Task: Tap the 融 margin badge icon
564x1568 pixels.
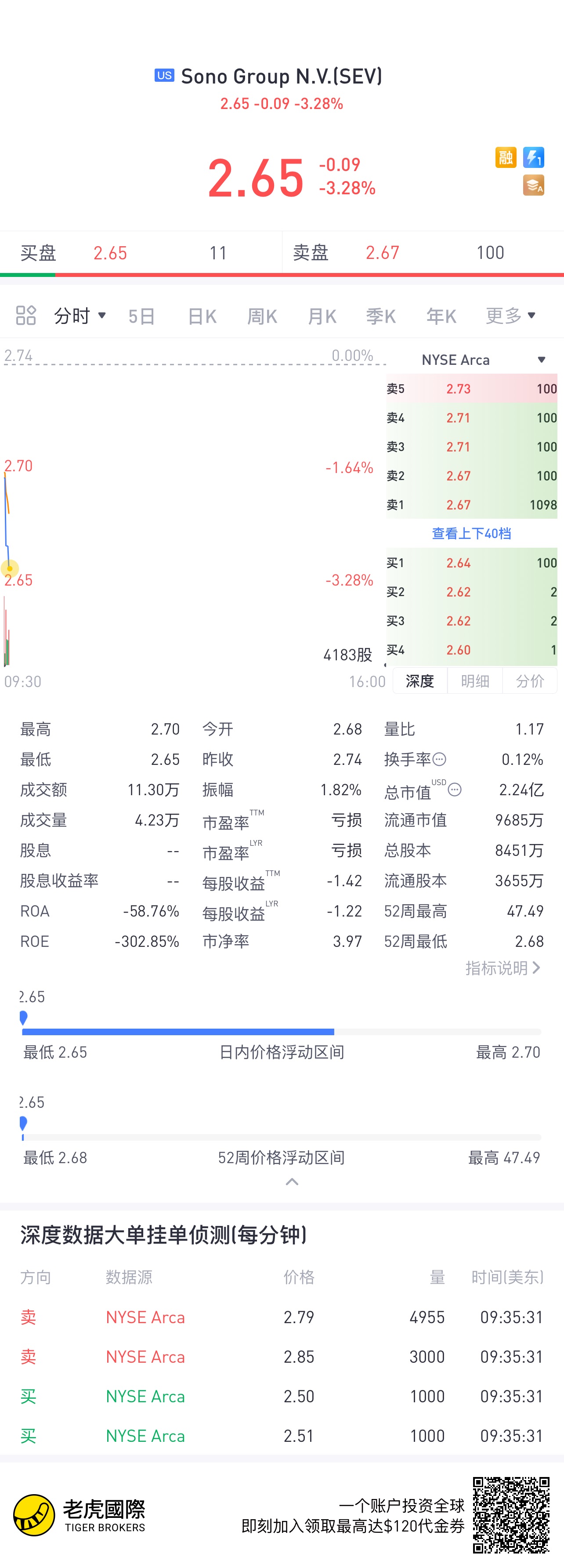Action: [x=506, y=158]
